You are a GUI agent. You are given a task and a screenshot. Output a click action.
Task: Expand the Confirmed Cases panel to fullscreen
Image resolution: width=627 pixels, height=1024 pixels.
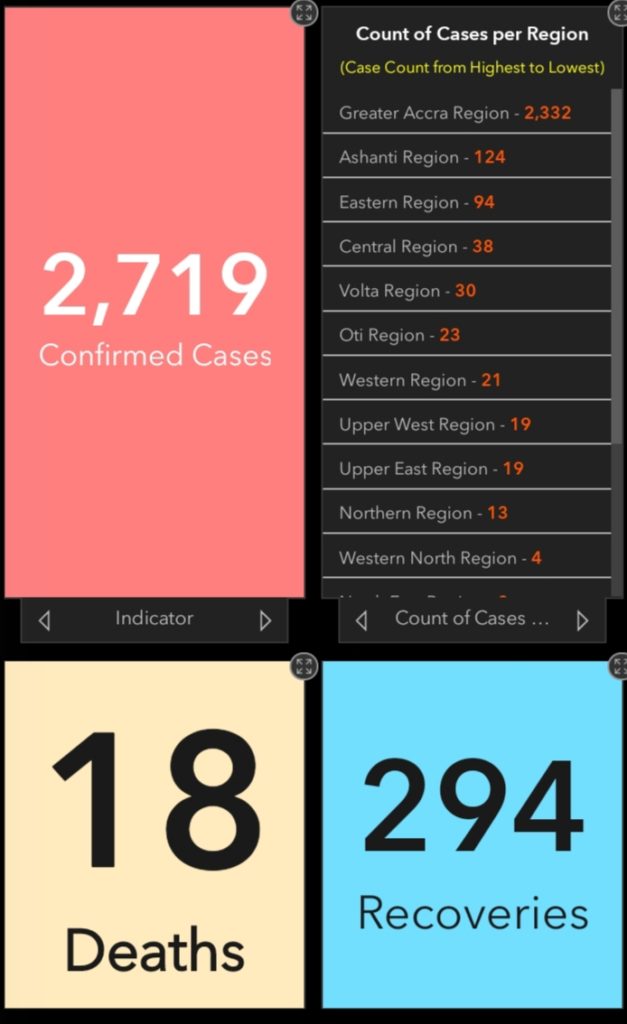point(304,13)
